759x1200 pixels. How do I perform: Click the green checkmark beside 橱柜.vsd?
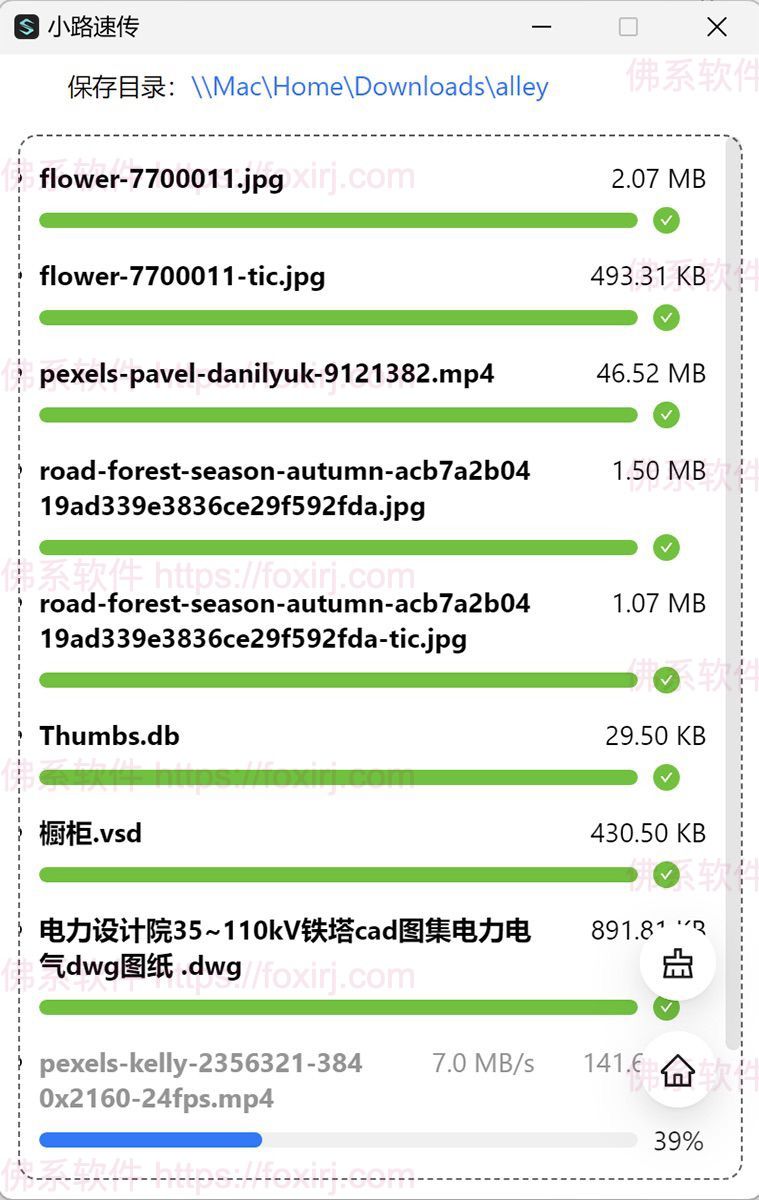(666, 874)
